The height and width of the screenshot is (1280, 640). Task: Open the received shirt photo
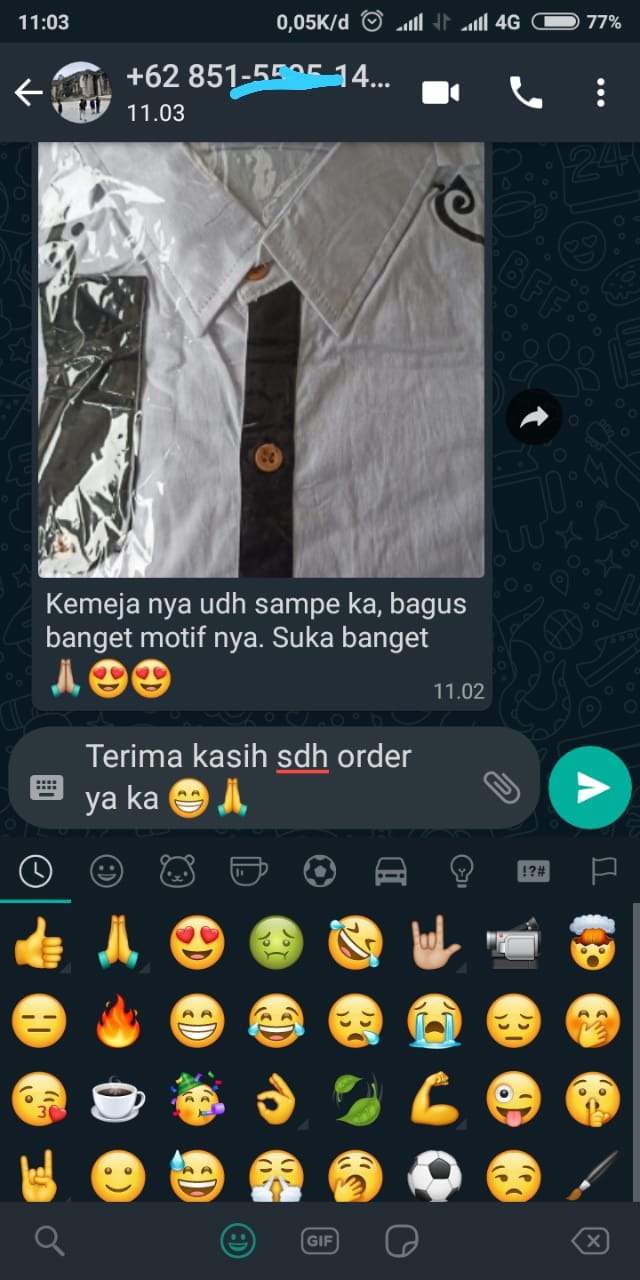[261, 360]
